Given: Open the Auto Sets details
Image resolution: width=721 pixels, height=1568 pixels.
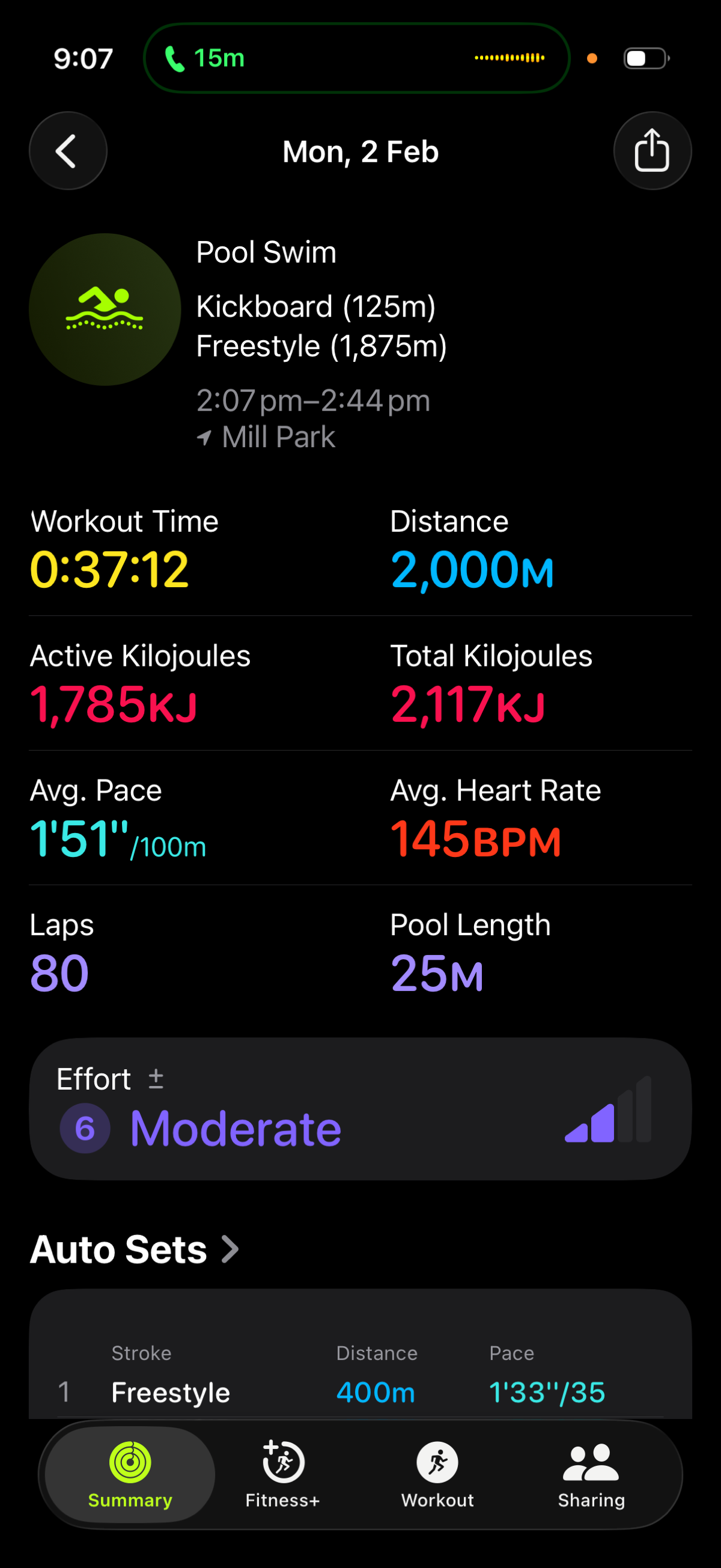Looking at the screenshot, I should [135, 1249].
